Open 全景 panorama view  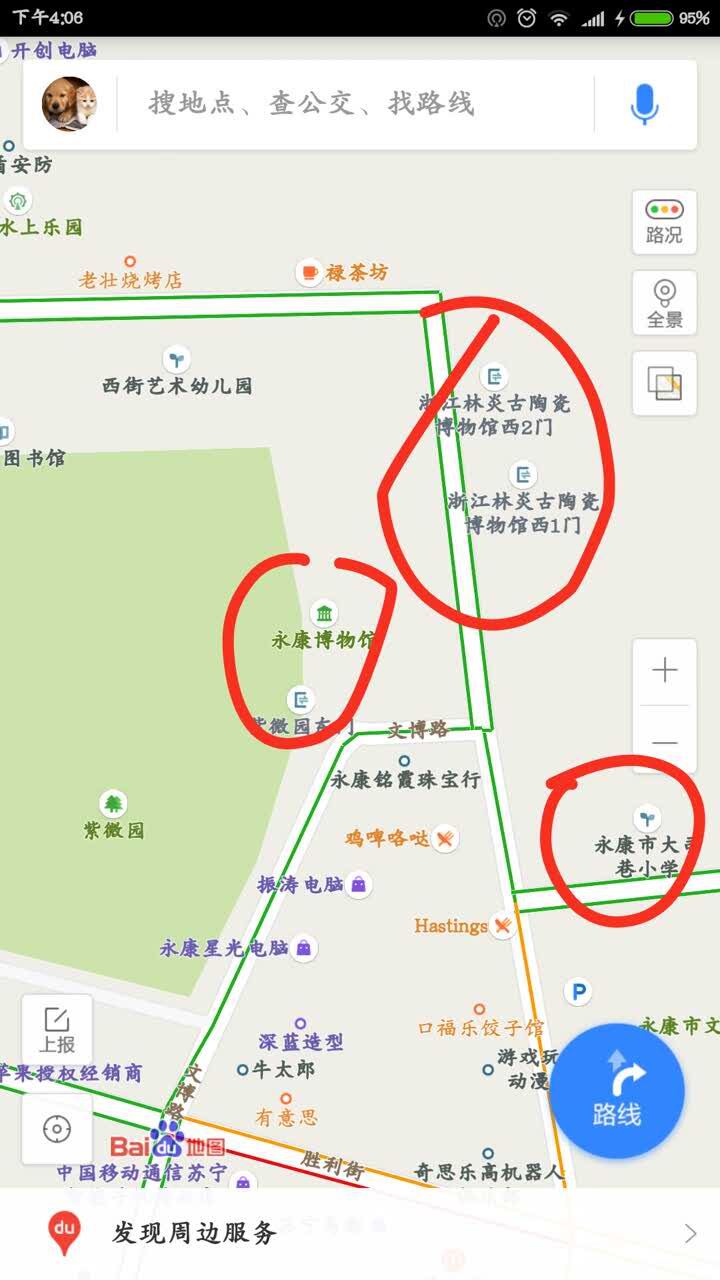point(664,304)
